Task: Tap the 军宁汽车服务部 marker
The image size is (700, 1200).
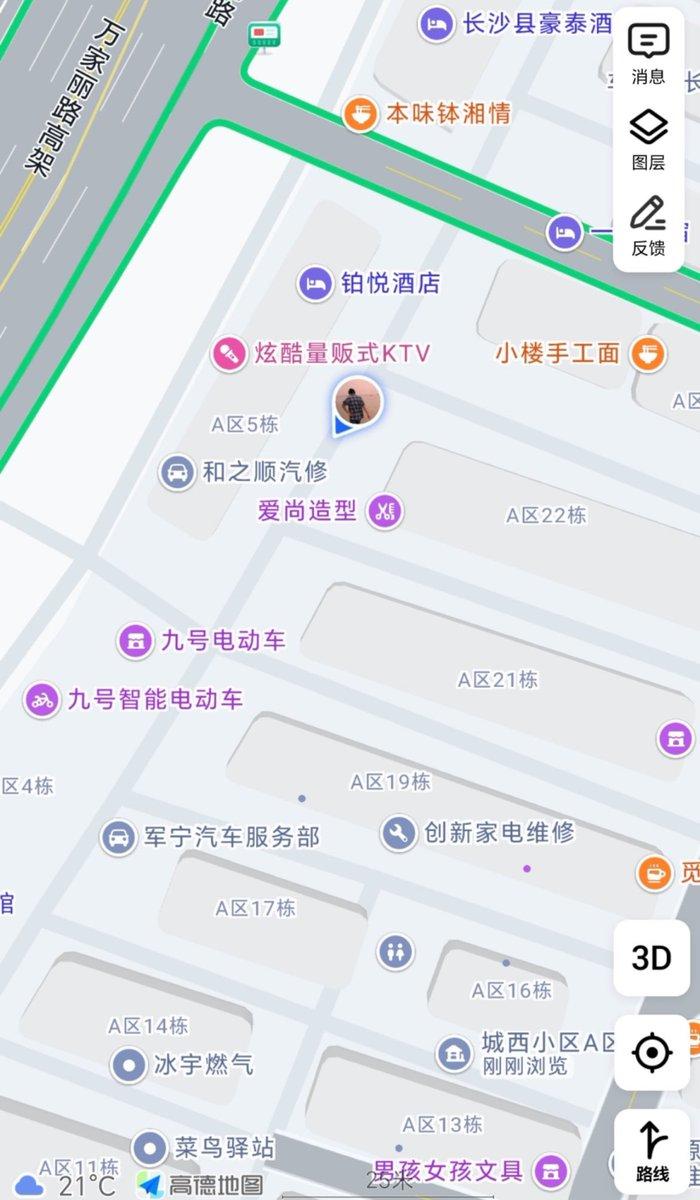Action: (119, 837)
